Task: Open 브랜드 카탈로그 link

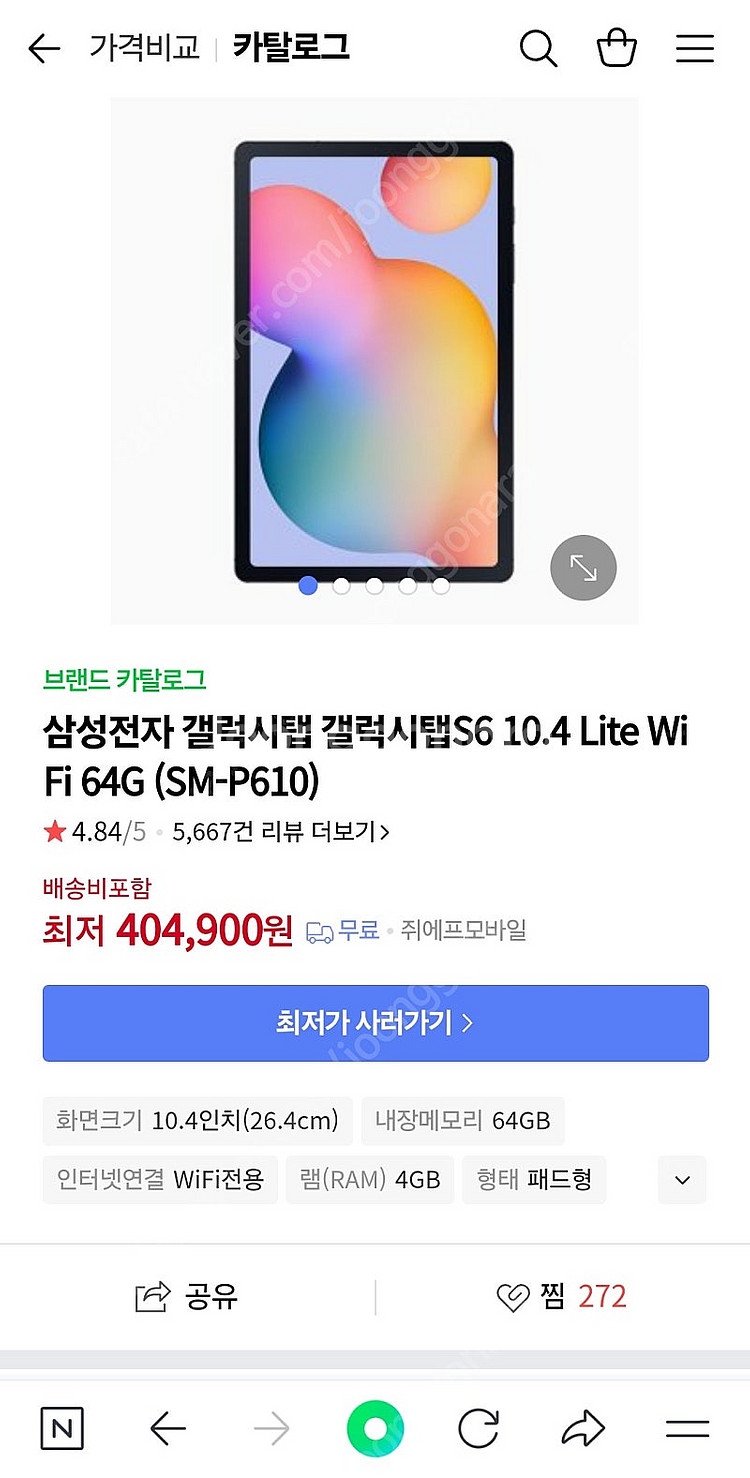Action: tap(125, 680)
